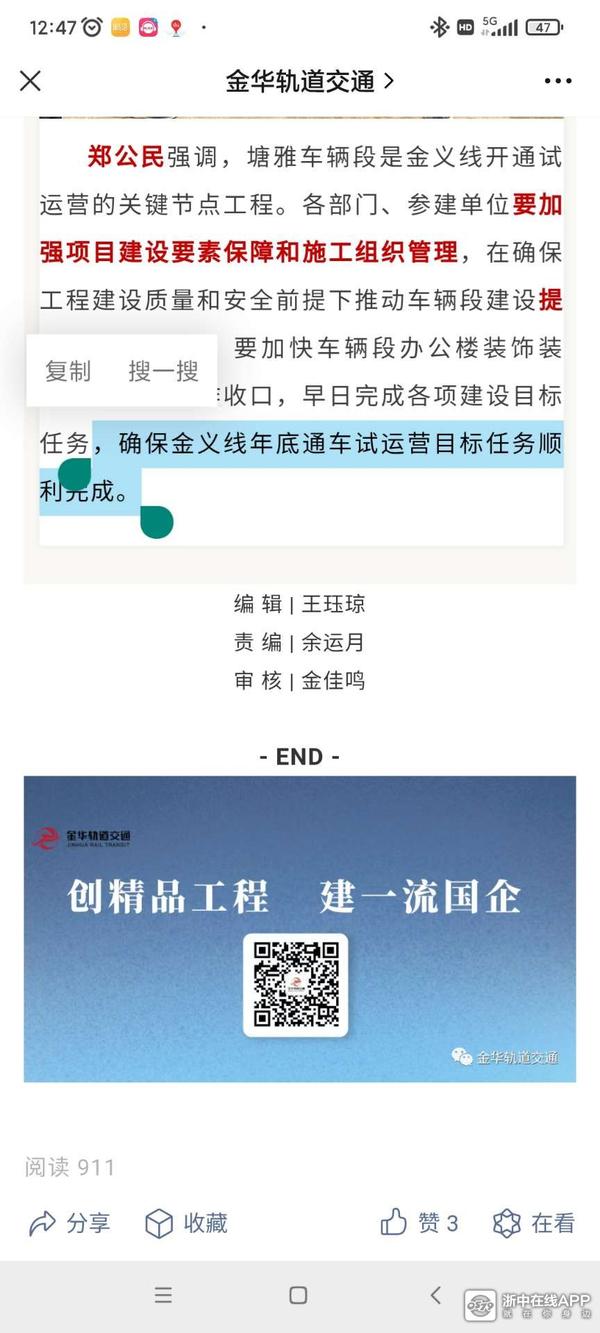
Task: Like the article with 赞
Action: (x=419, y=1222)
